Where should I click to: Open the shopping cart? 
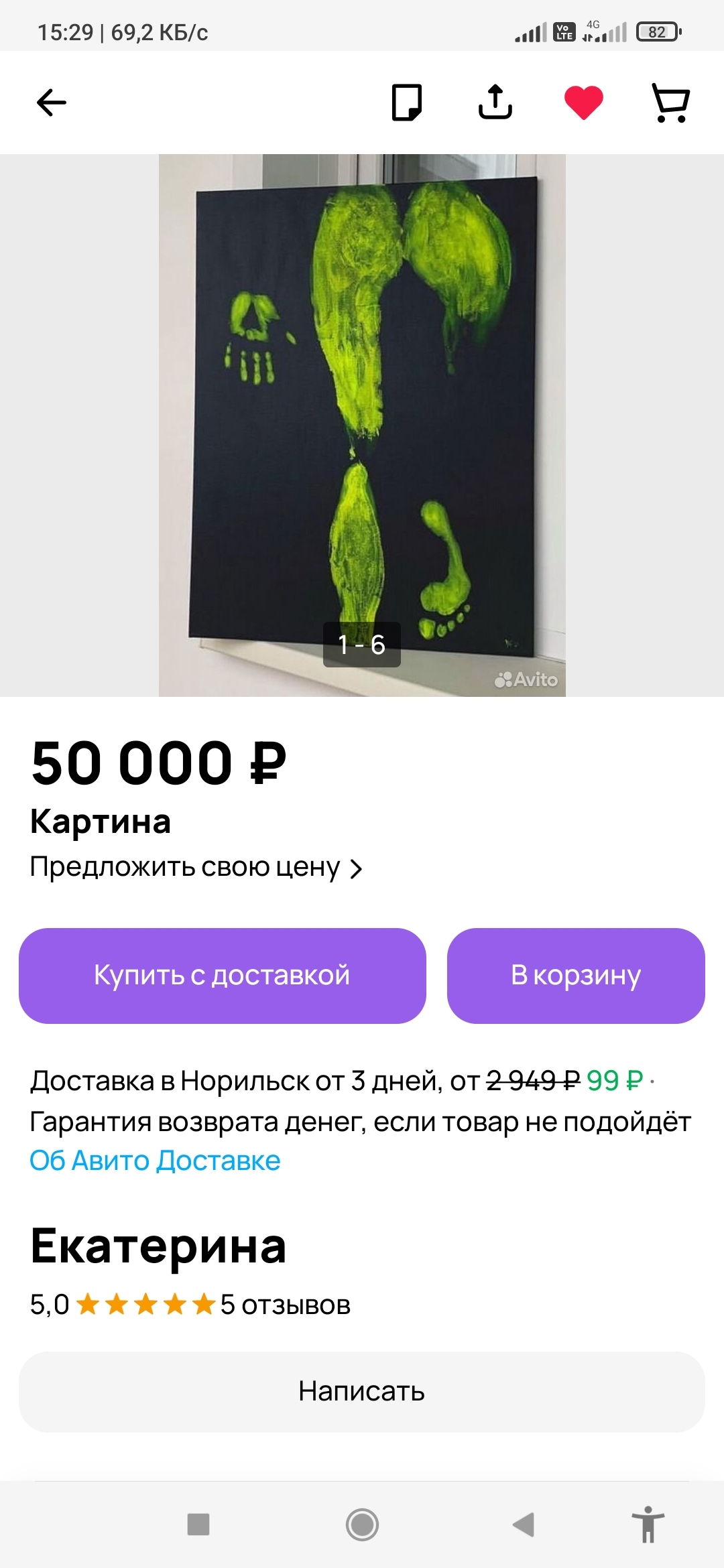671,103
